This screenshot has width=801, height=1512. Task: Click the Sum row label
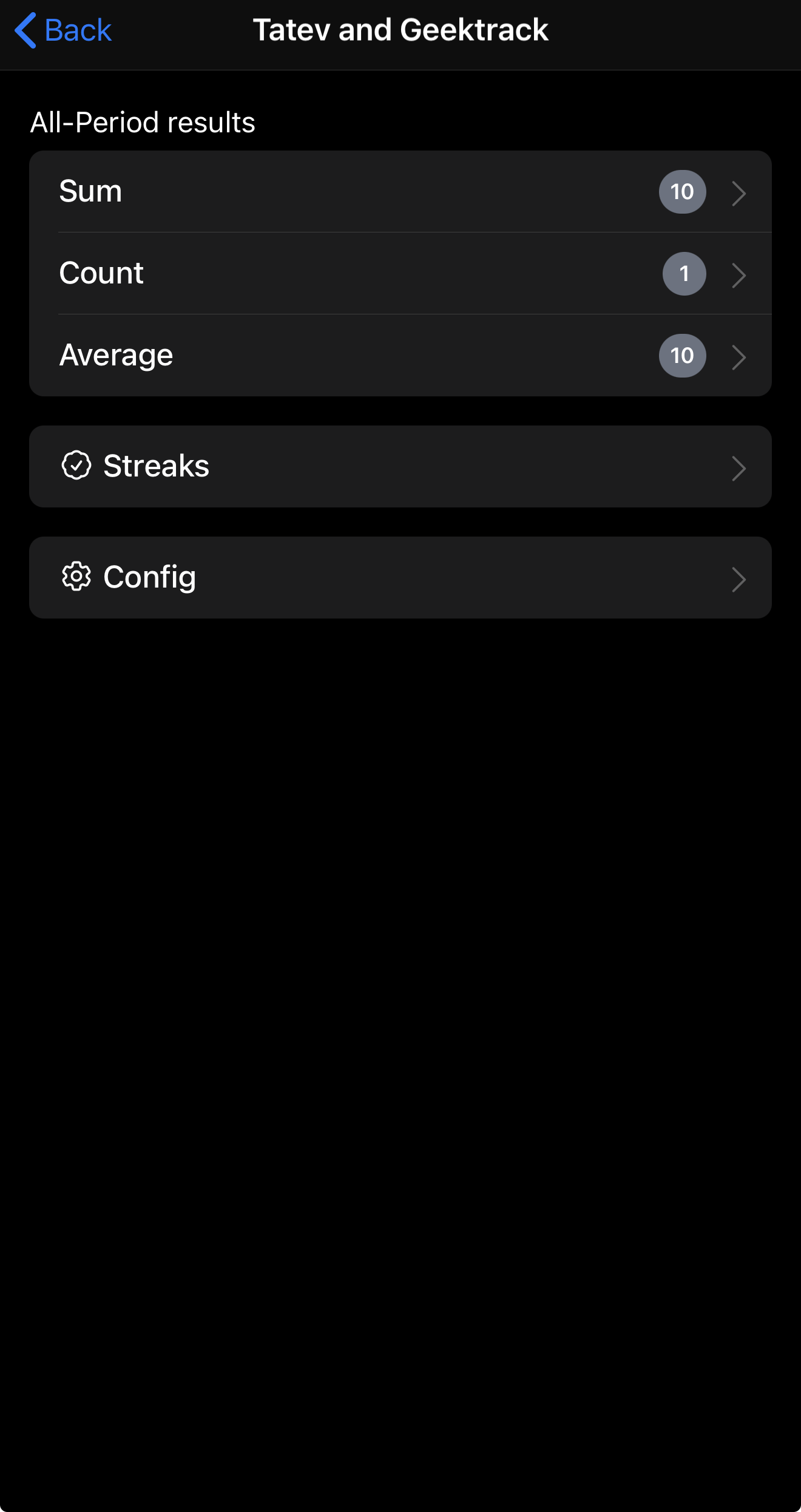[90, 191]
